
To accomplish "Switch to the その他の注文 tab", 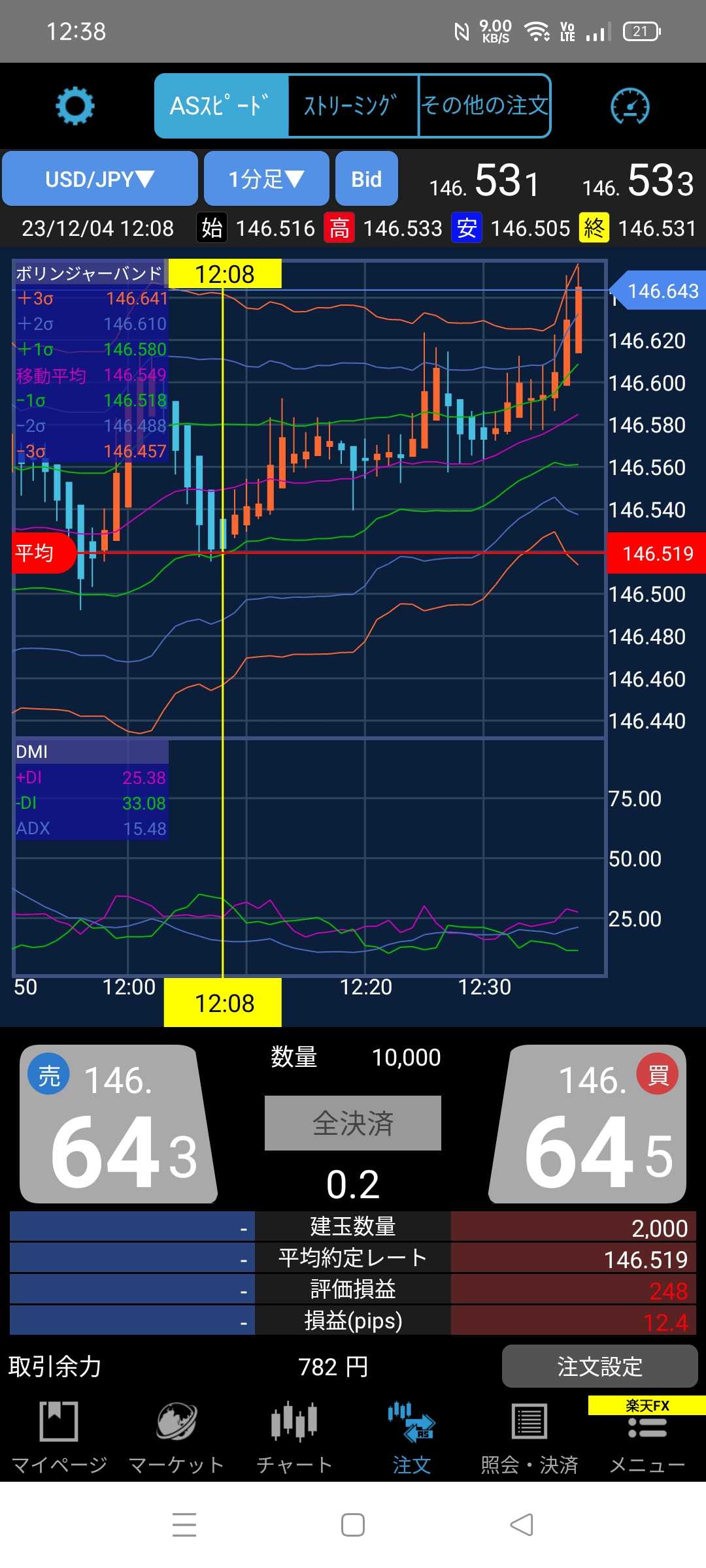I will (484, 106).
